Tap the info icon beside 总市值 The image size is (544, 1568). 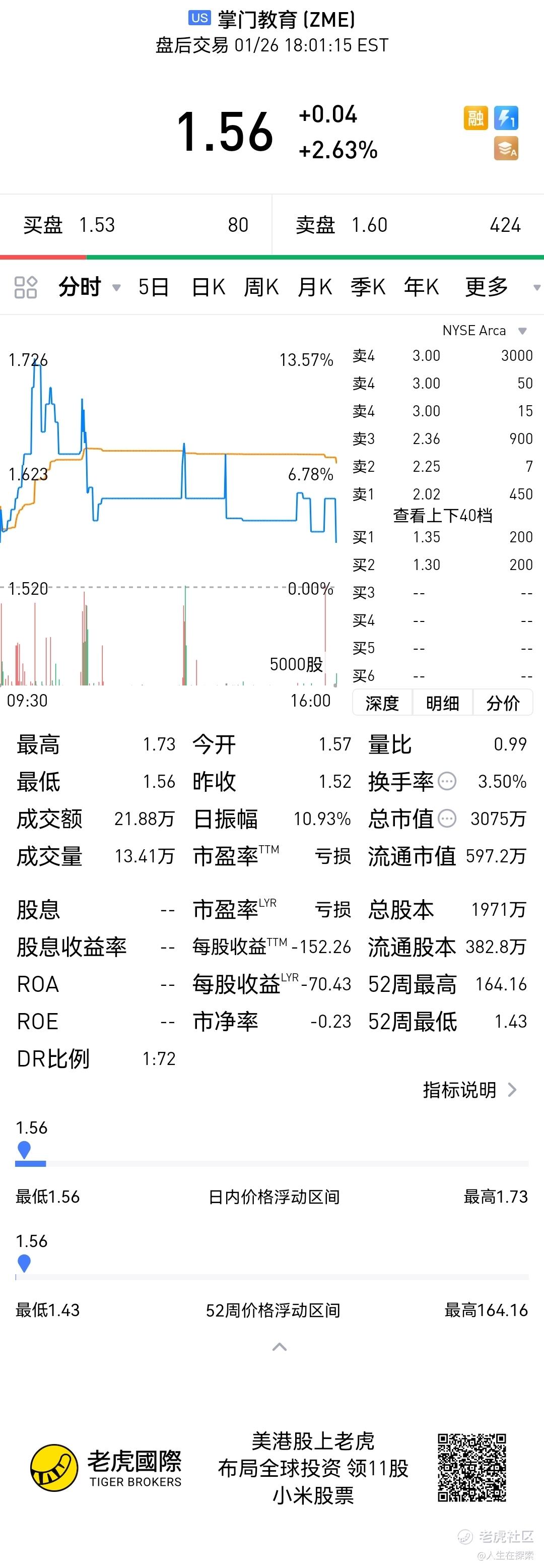[x=447, y=819]
